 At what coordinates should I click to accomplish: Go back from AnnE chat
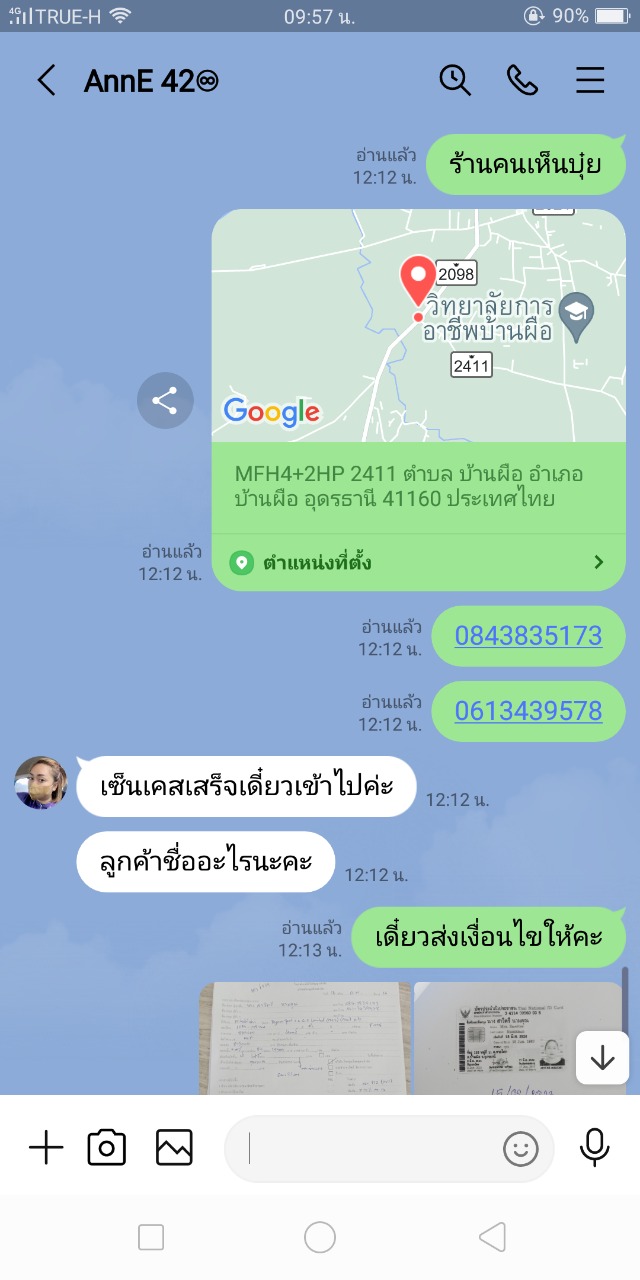click(x=46, y=81)
